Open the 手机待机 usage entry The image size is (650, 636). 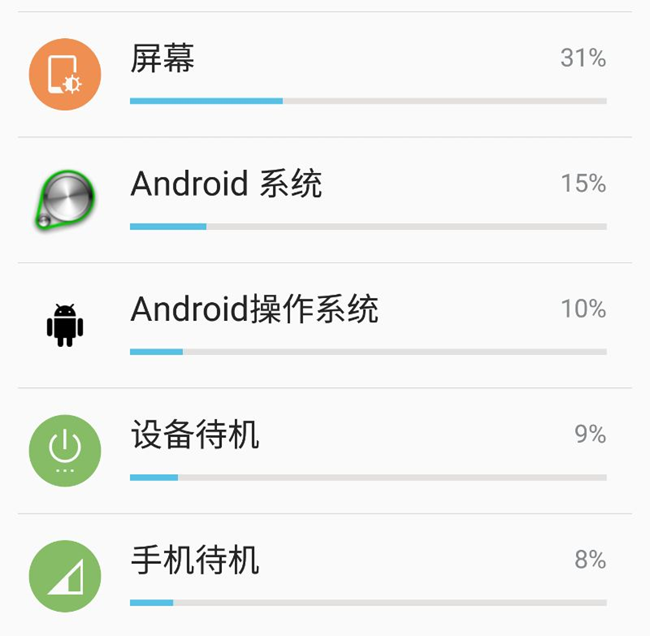(325, 575)
